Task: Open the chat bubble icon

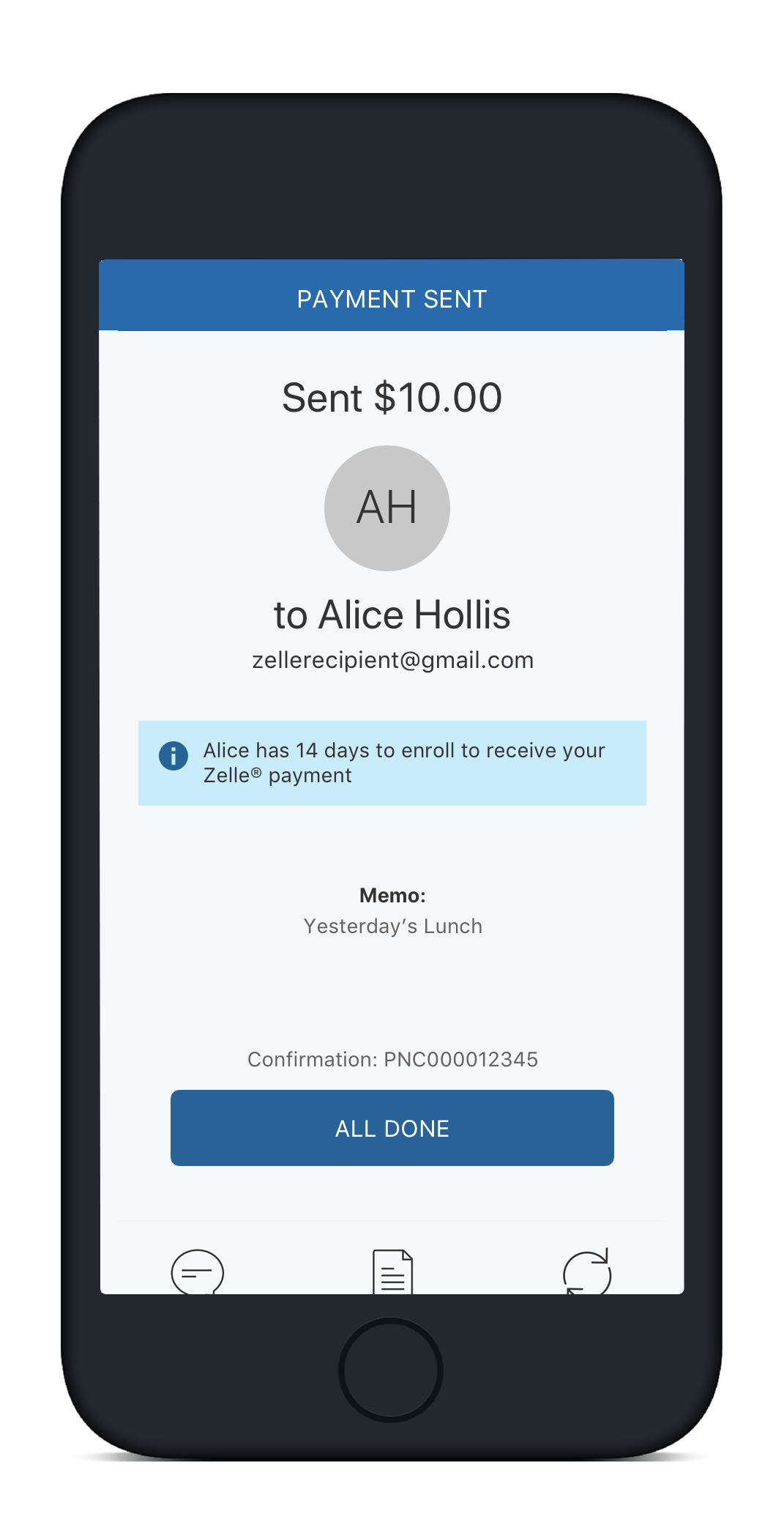Action: tap(197, 1272)
